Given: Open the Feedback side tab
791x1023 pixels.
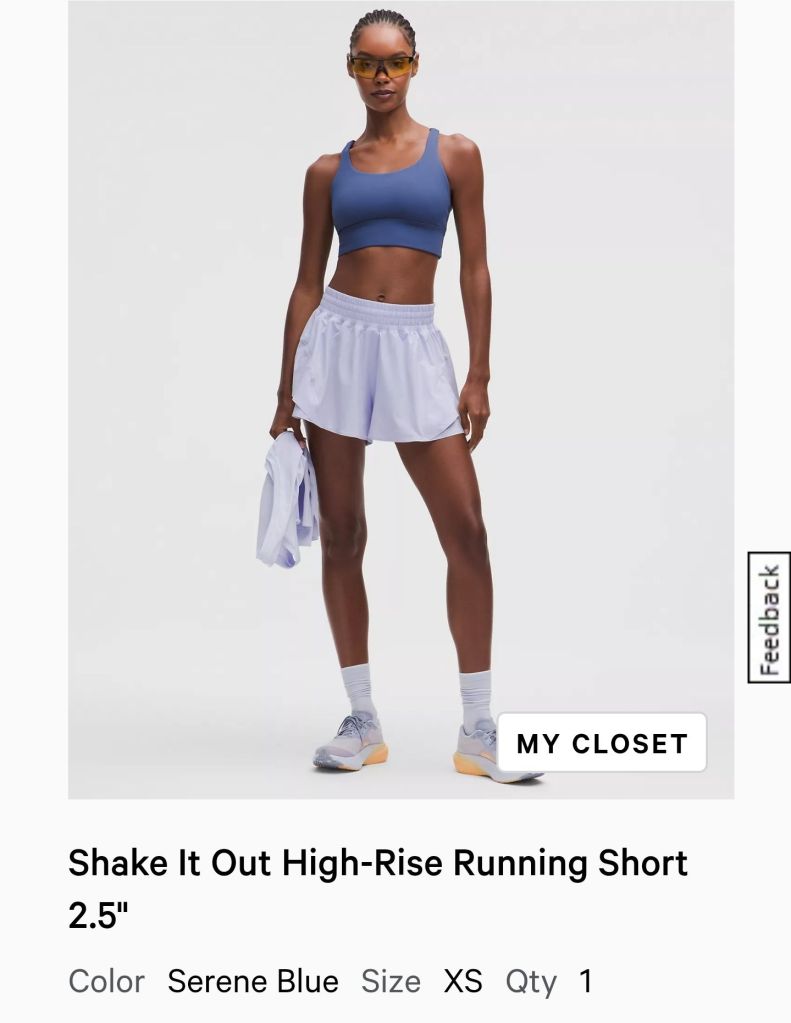Looking at the screenshot, I should (x=768, y=618).
